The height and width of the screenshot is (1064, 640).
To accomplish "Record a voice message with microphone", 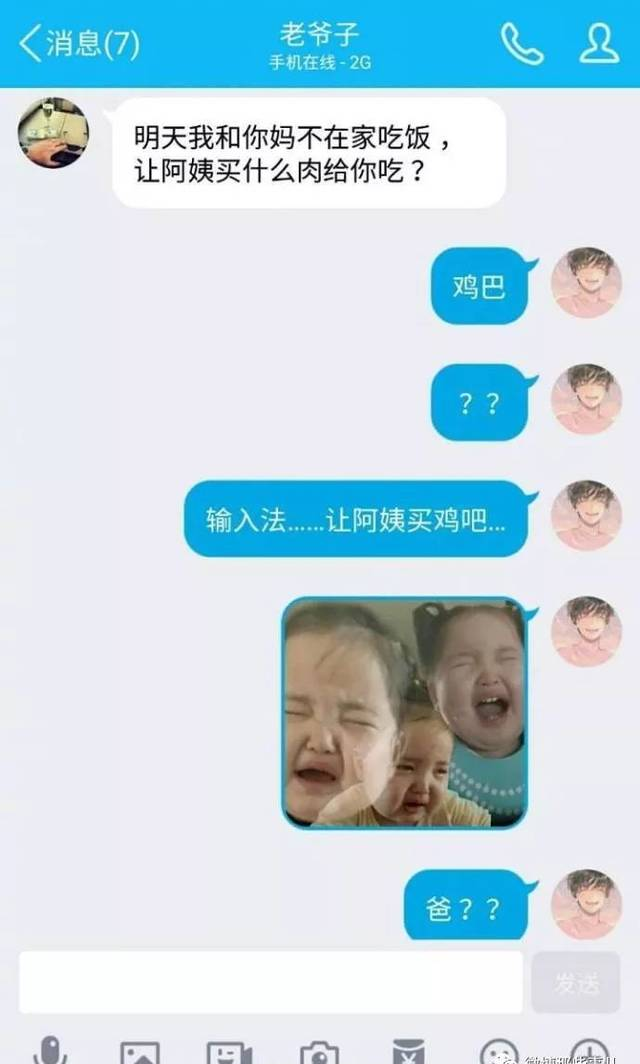I will click(50, 1050).
